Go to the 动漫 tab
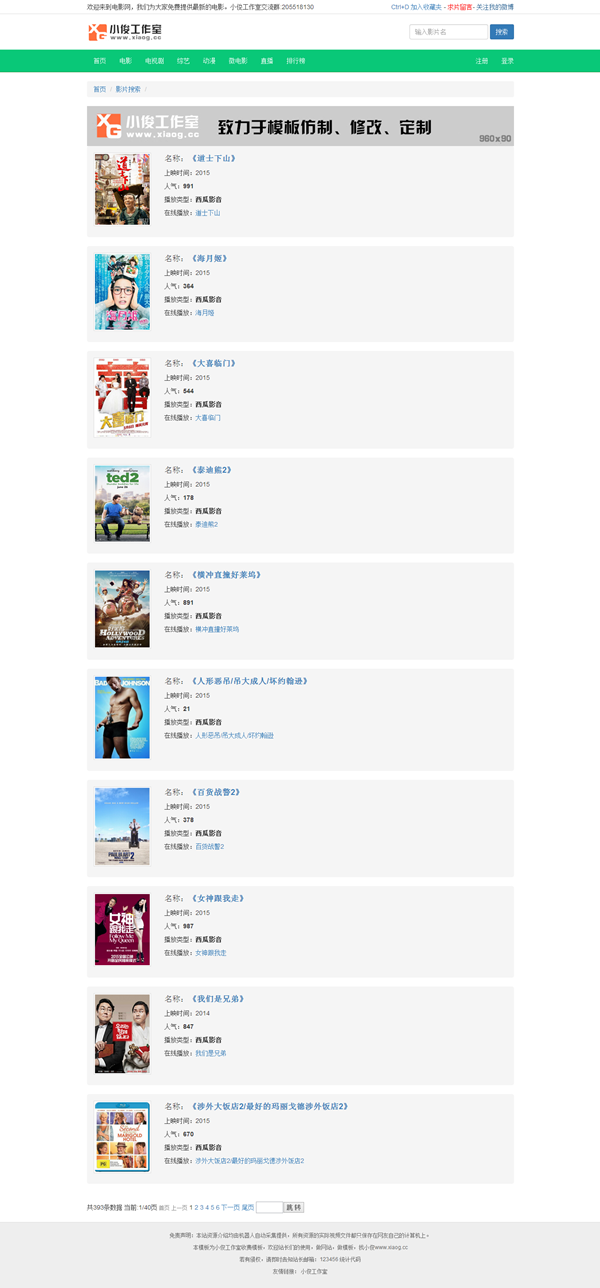600x1288 pixels. 209,61
